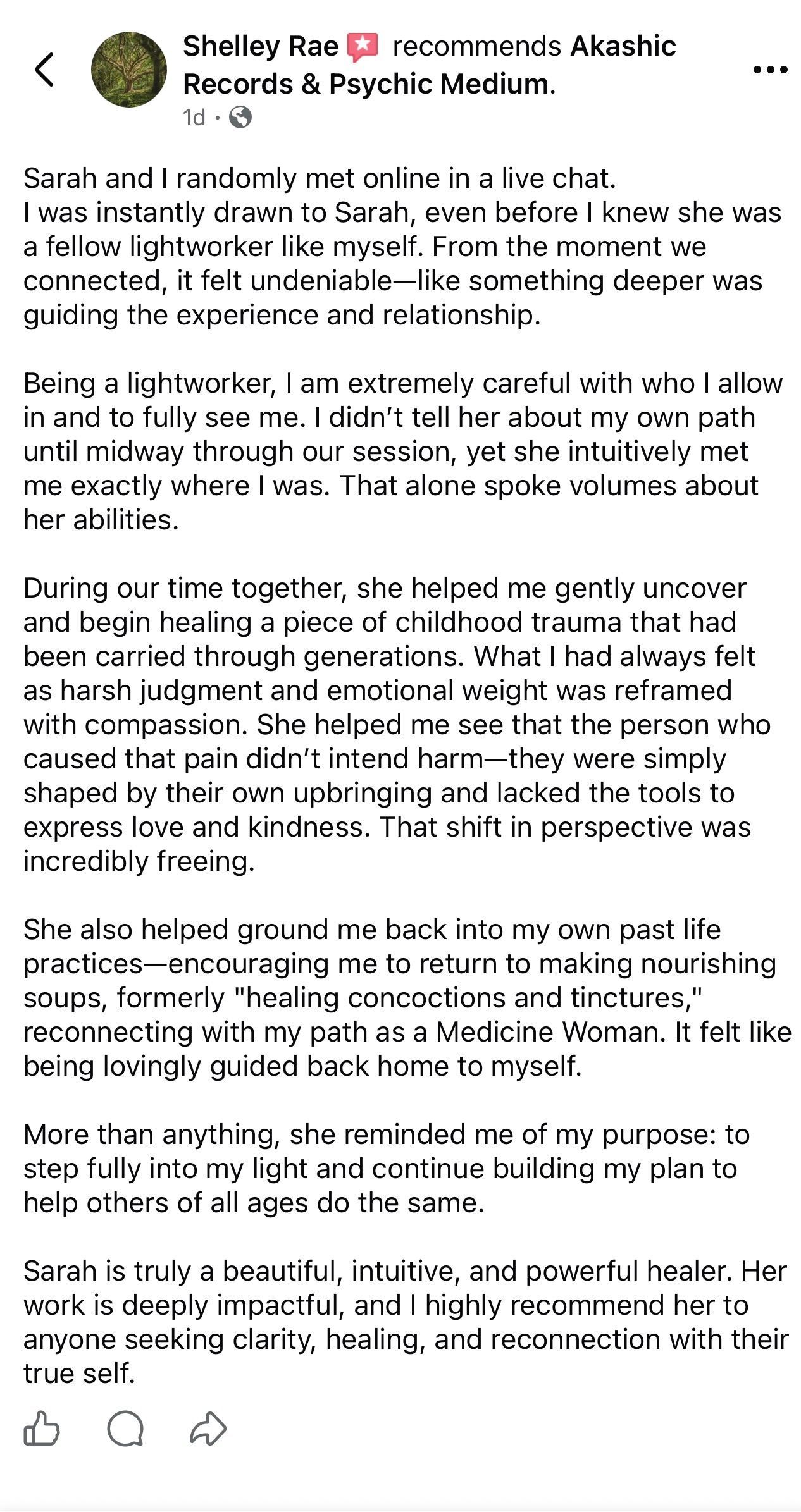Open the Akashic Records & Psychic Medium page

[x=367, y=84]
